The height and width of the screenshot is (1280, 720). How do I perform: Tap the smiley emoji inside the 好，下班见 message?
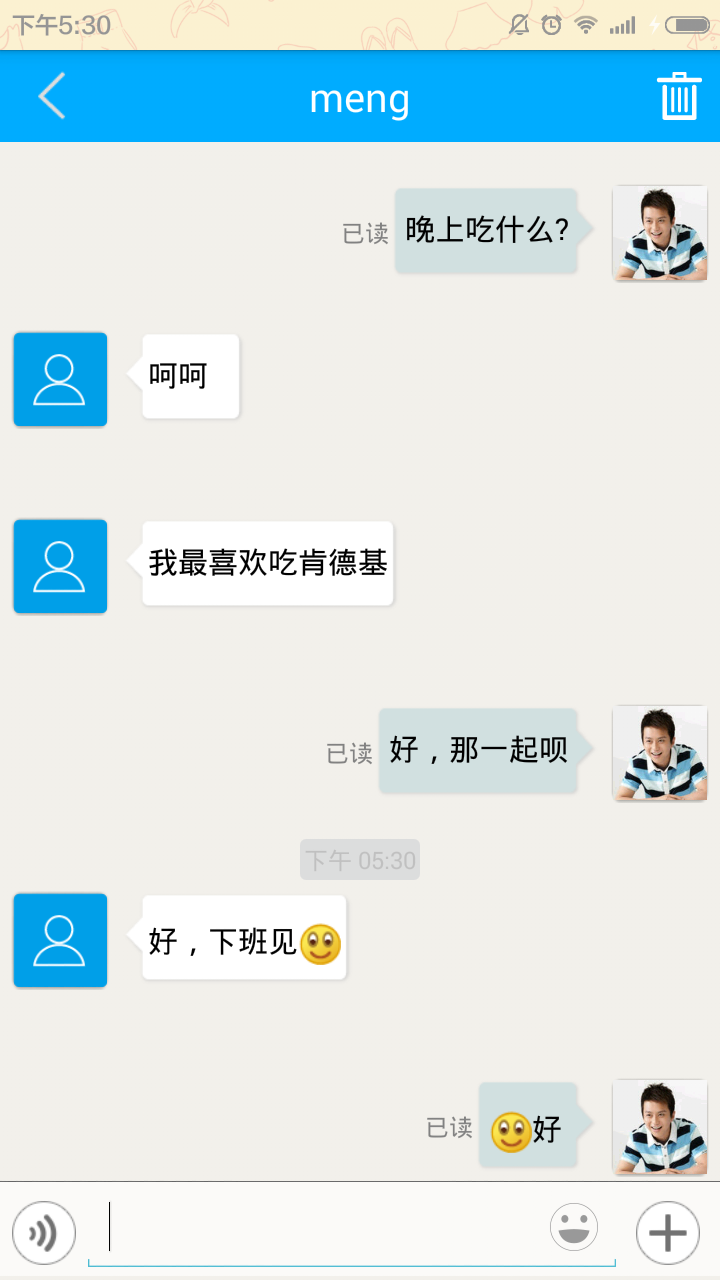tap(322, 940)
